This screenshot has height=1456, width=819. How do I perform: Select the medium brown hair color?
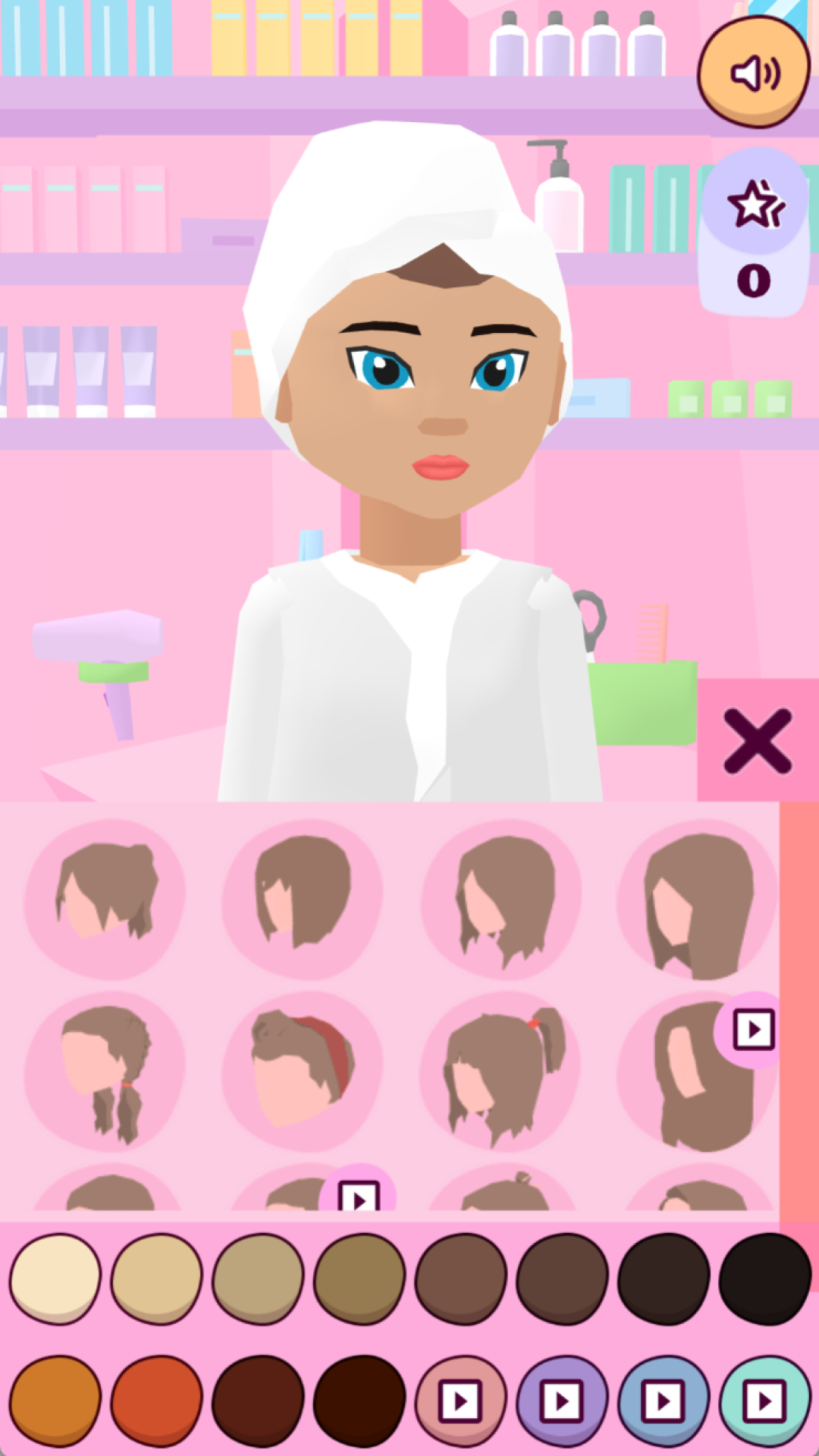(460, 1279)
